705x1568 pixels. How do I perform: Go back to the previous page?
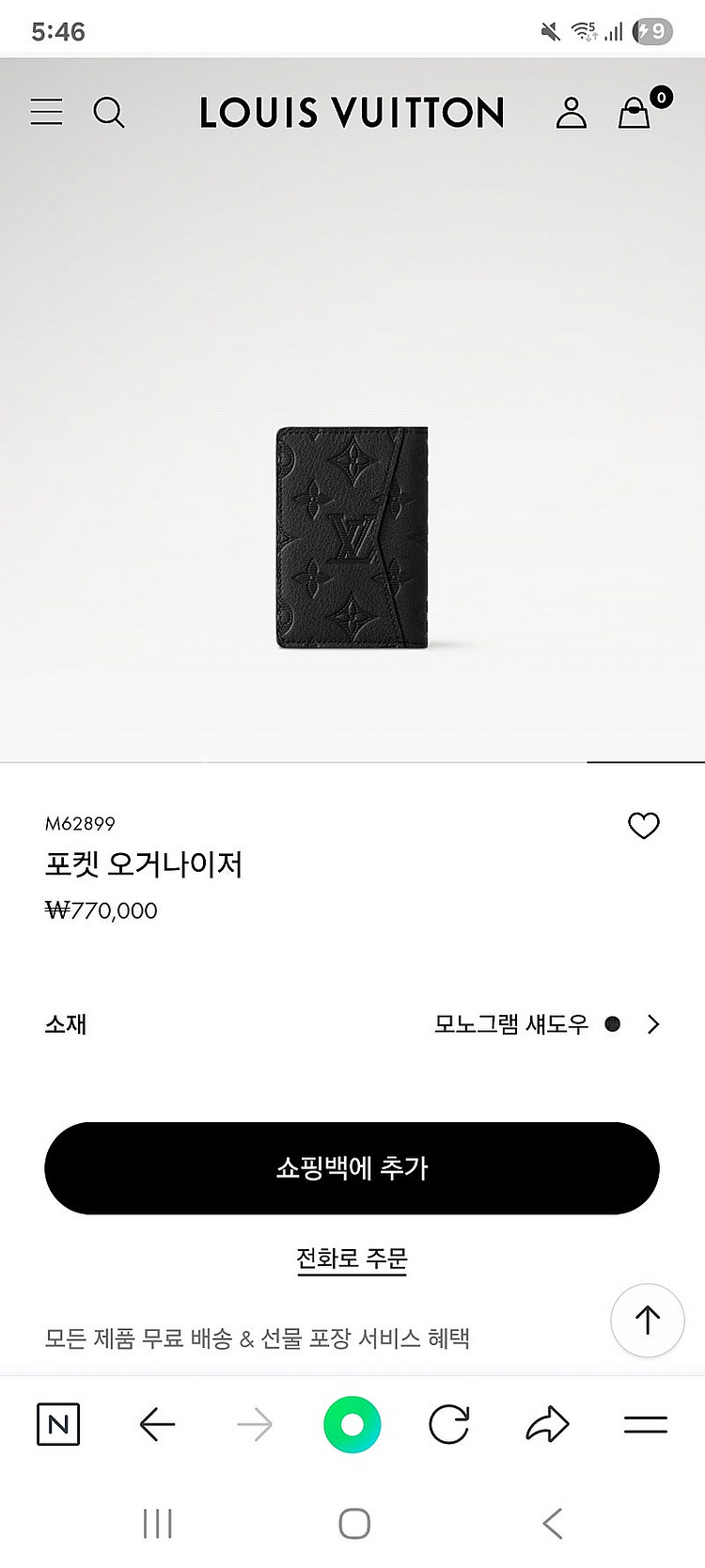pyautogui.click(x=157, y=1425)
